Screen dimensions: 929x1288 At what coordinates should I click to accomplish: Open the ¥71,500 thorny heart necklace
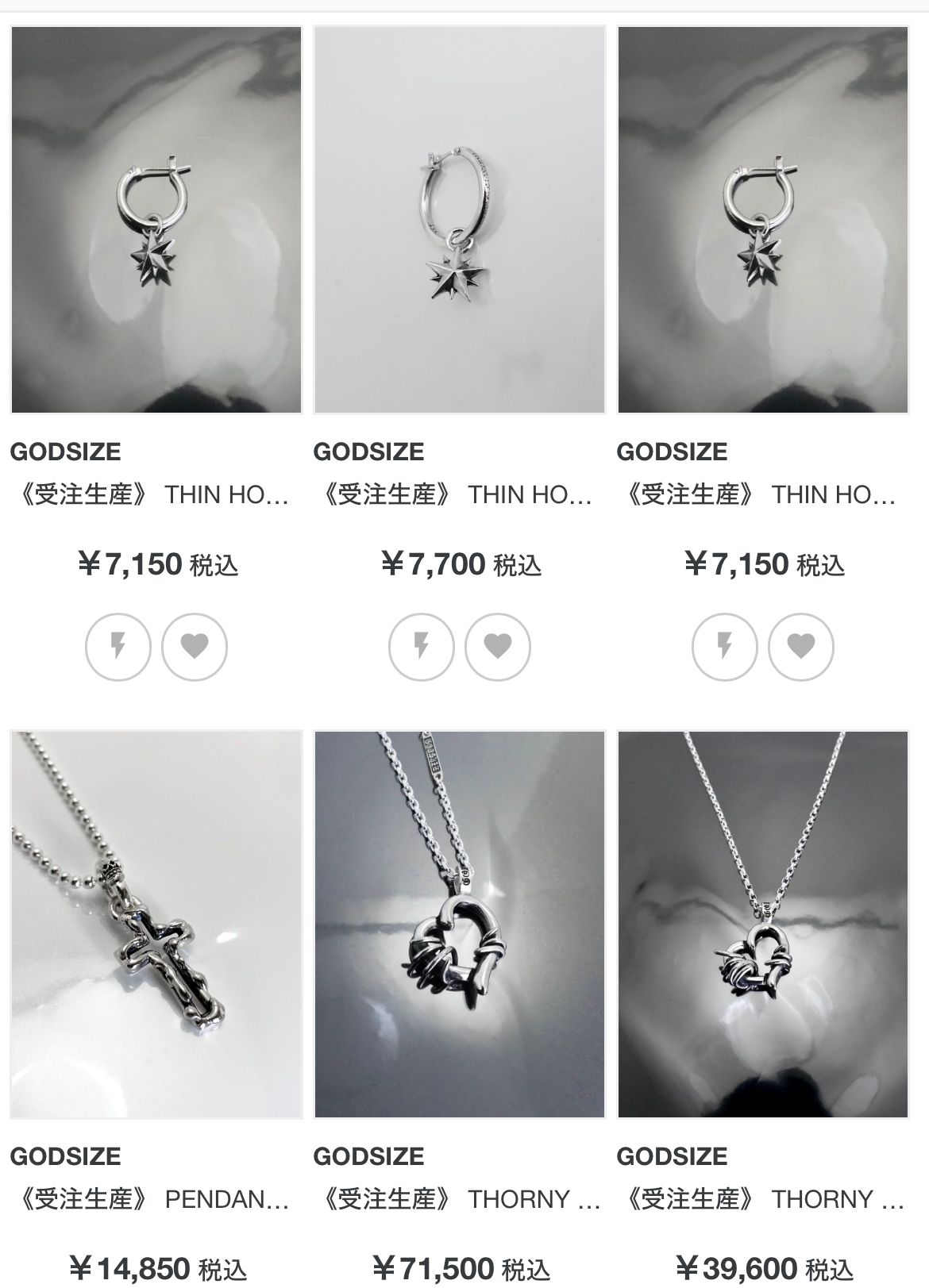pos(460,924)
